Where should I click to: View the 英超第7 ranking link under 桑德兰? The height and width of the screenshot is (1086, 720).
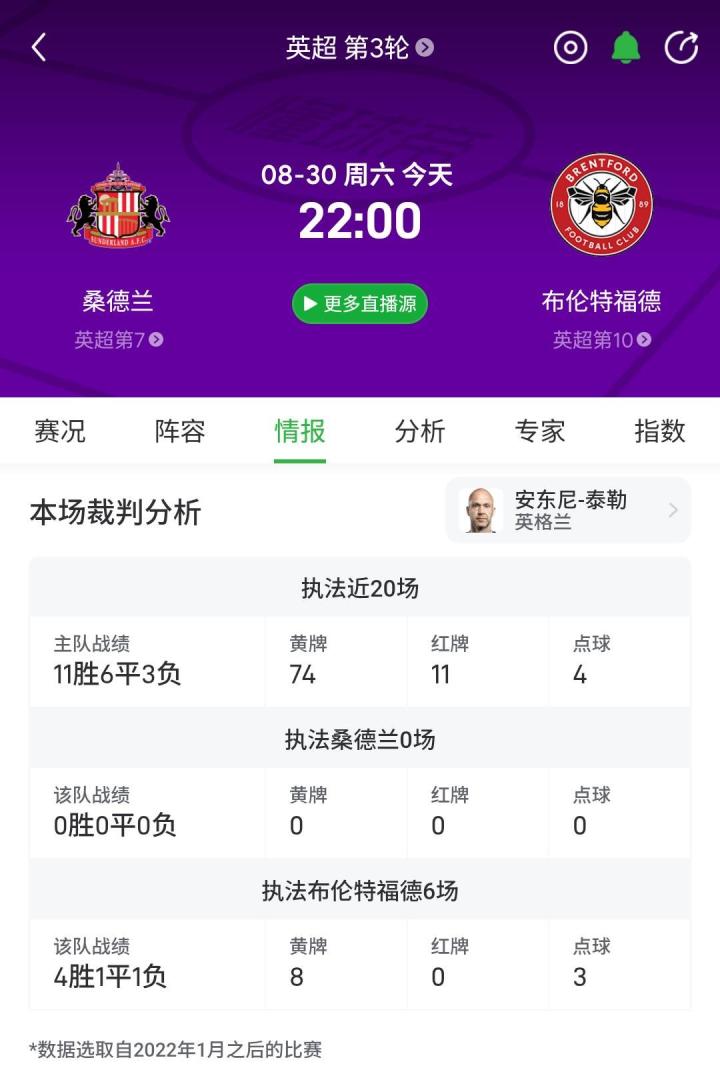(118, 340)
